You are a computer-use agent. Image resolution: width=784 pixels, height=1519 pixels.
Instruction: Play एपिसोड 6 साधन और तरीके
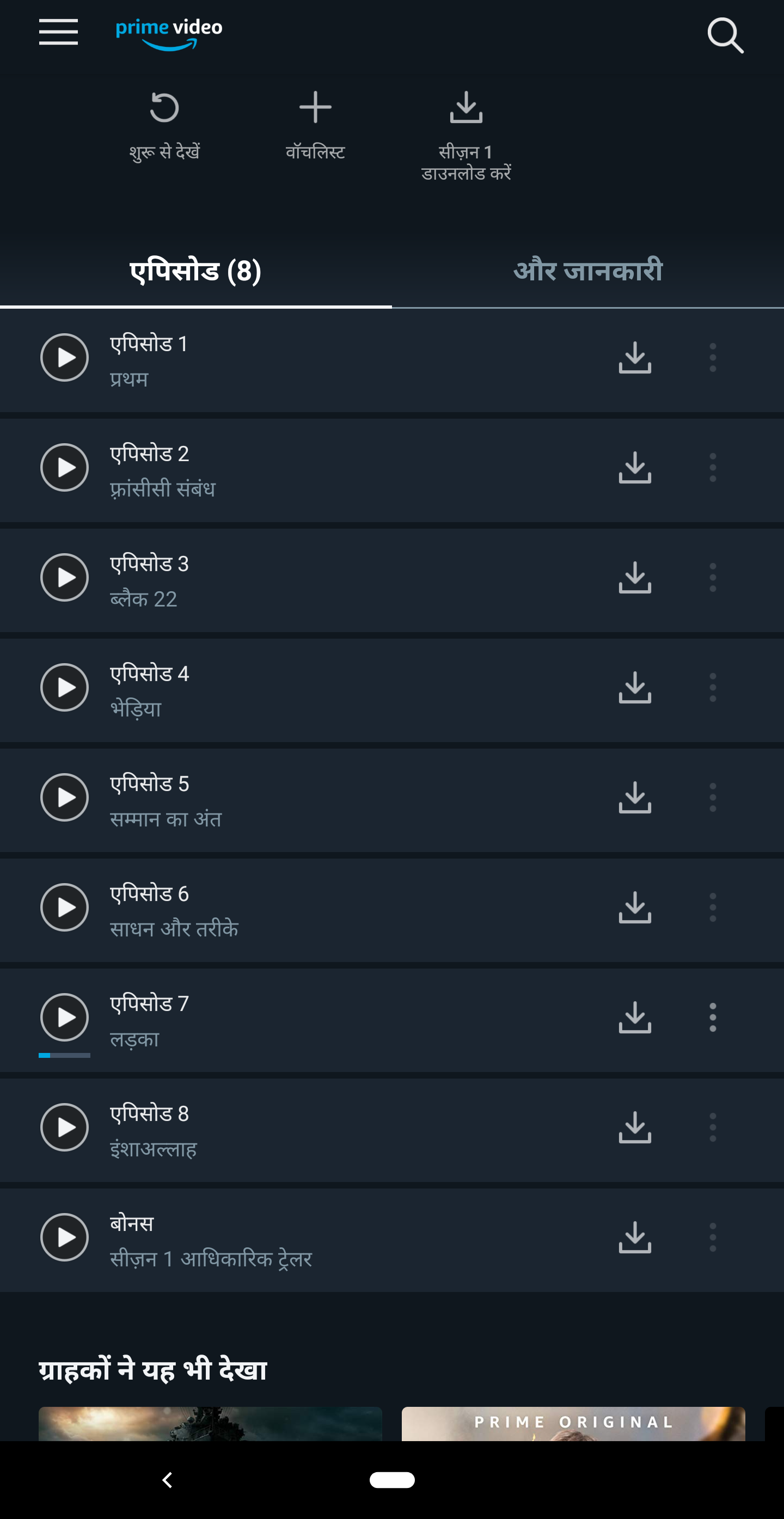(64, 908)
